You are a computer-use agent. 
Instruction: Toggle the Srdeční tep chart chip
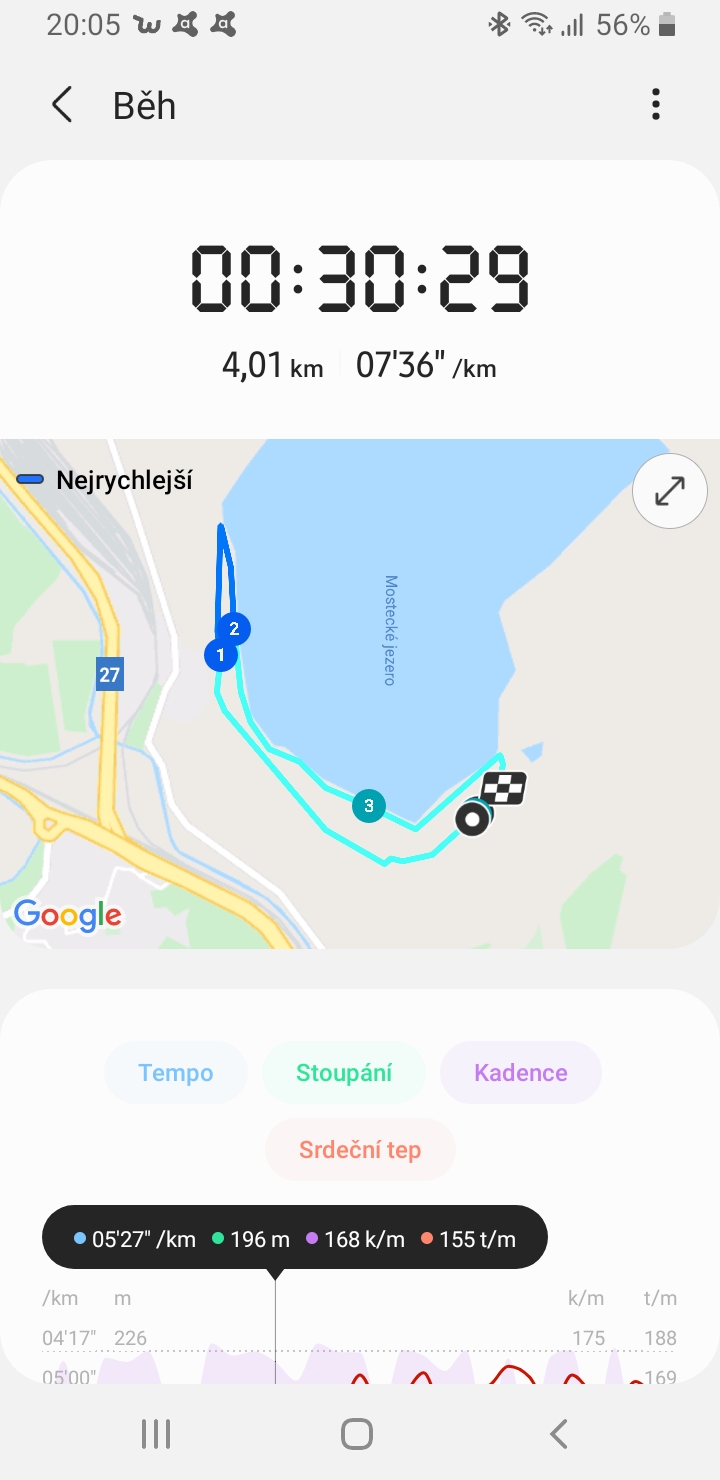[x=360, y=1150]
